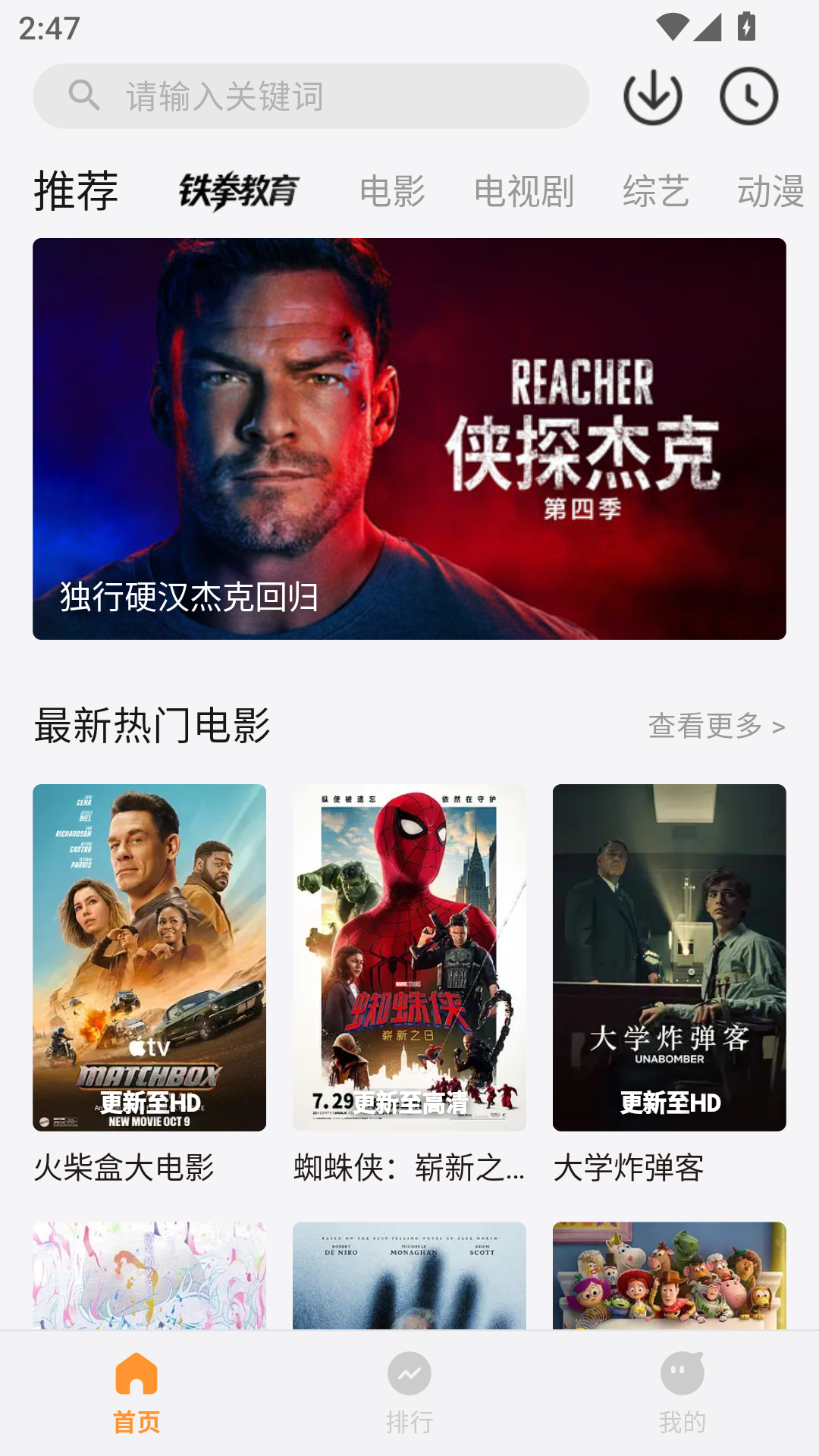Go to the 排行 ranking tab
Image resolution: width=819 pixels, height=1456 pixels.
click(x=409, y=1393)
